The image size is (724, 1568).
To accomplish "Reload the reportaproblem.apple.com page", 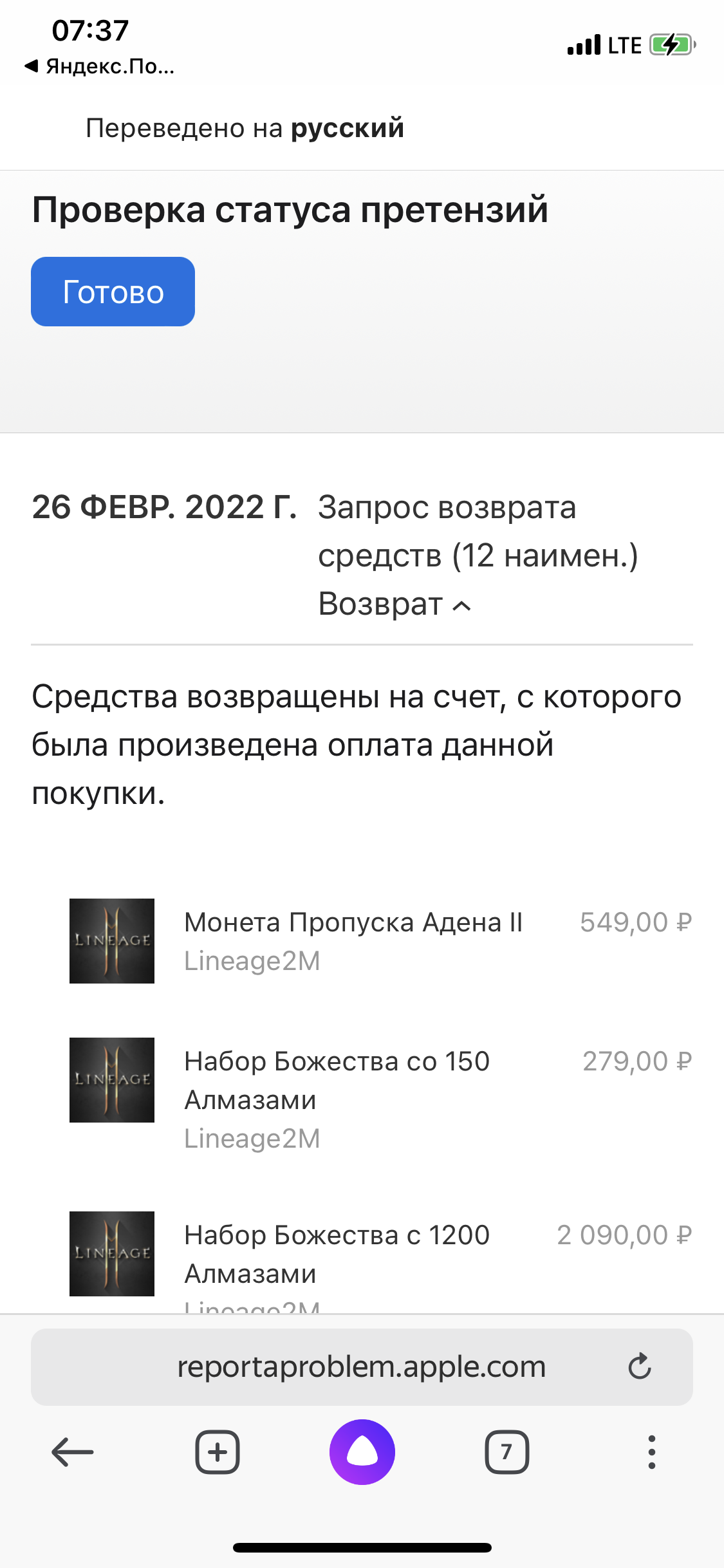I will (639, 1367).
